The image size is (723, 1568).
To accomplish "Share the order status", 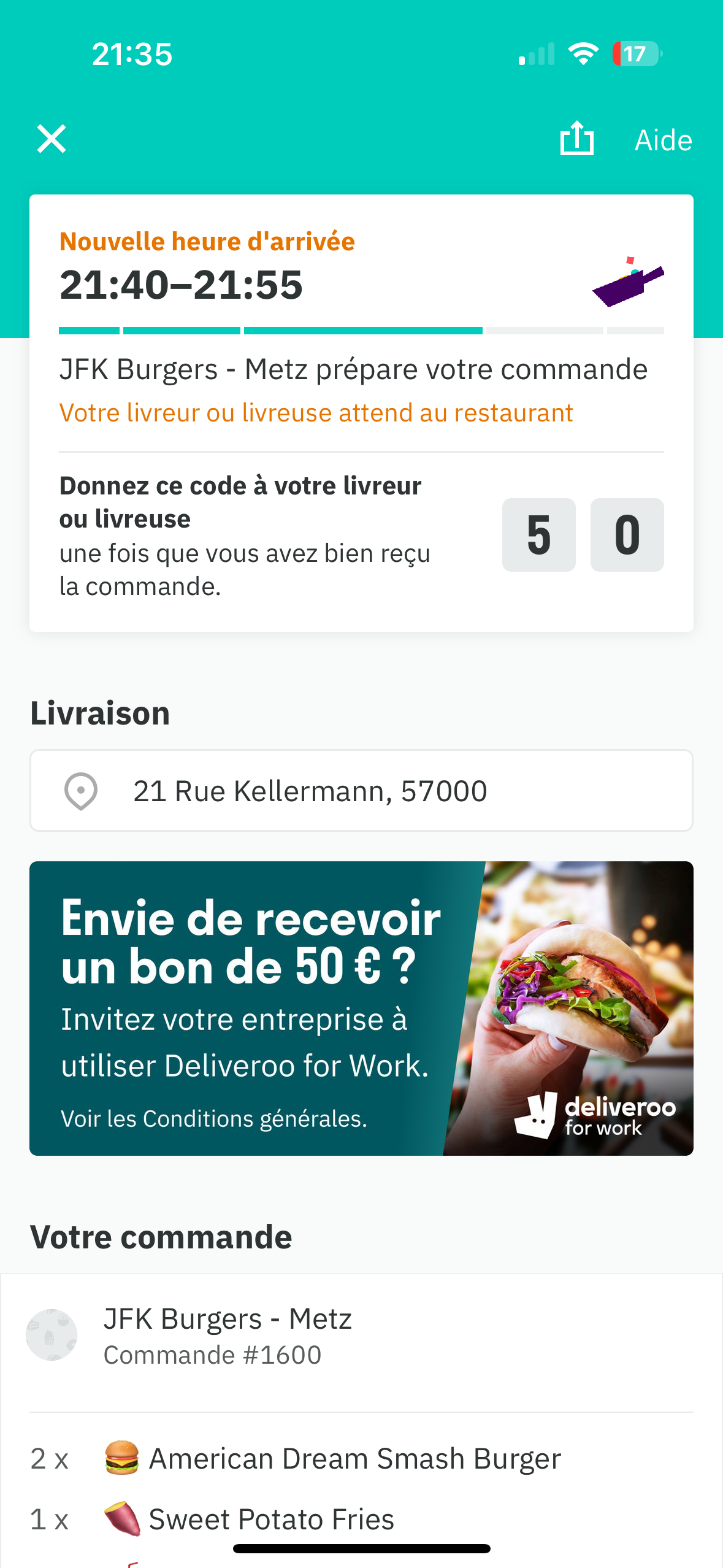I will 576,139.
